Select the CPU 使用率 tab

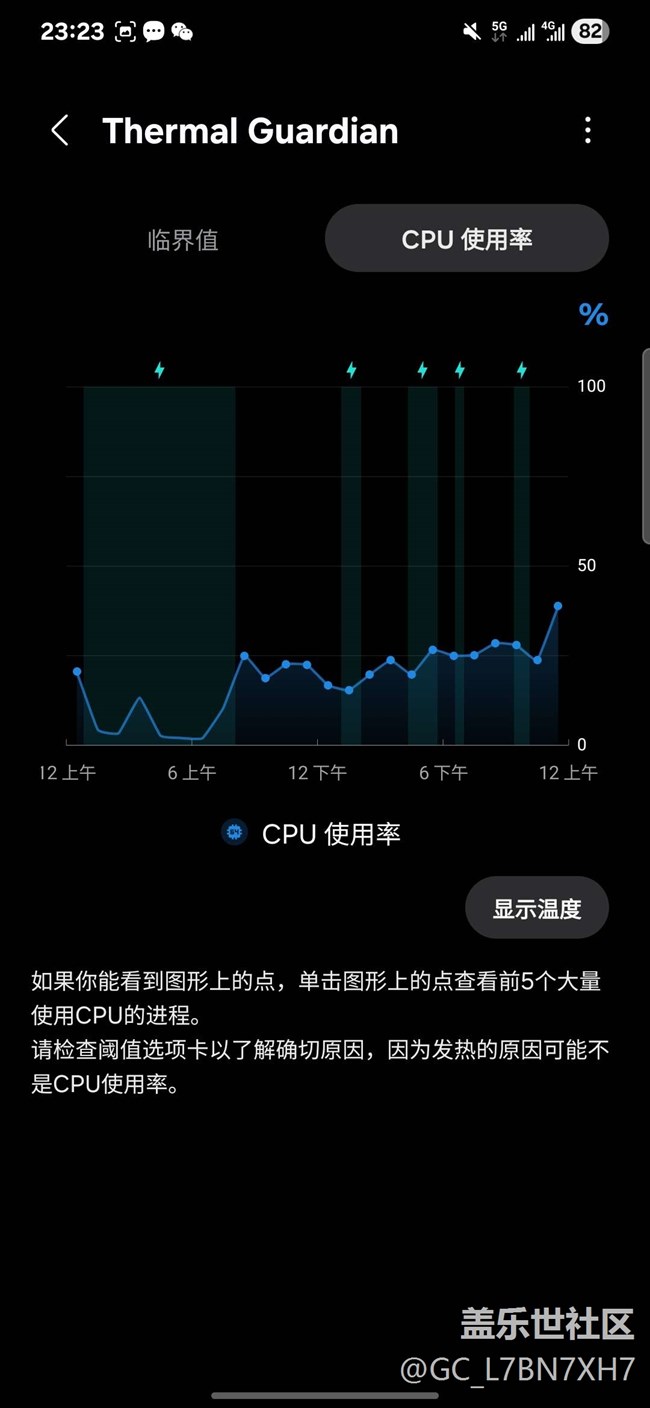point(467,239)
